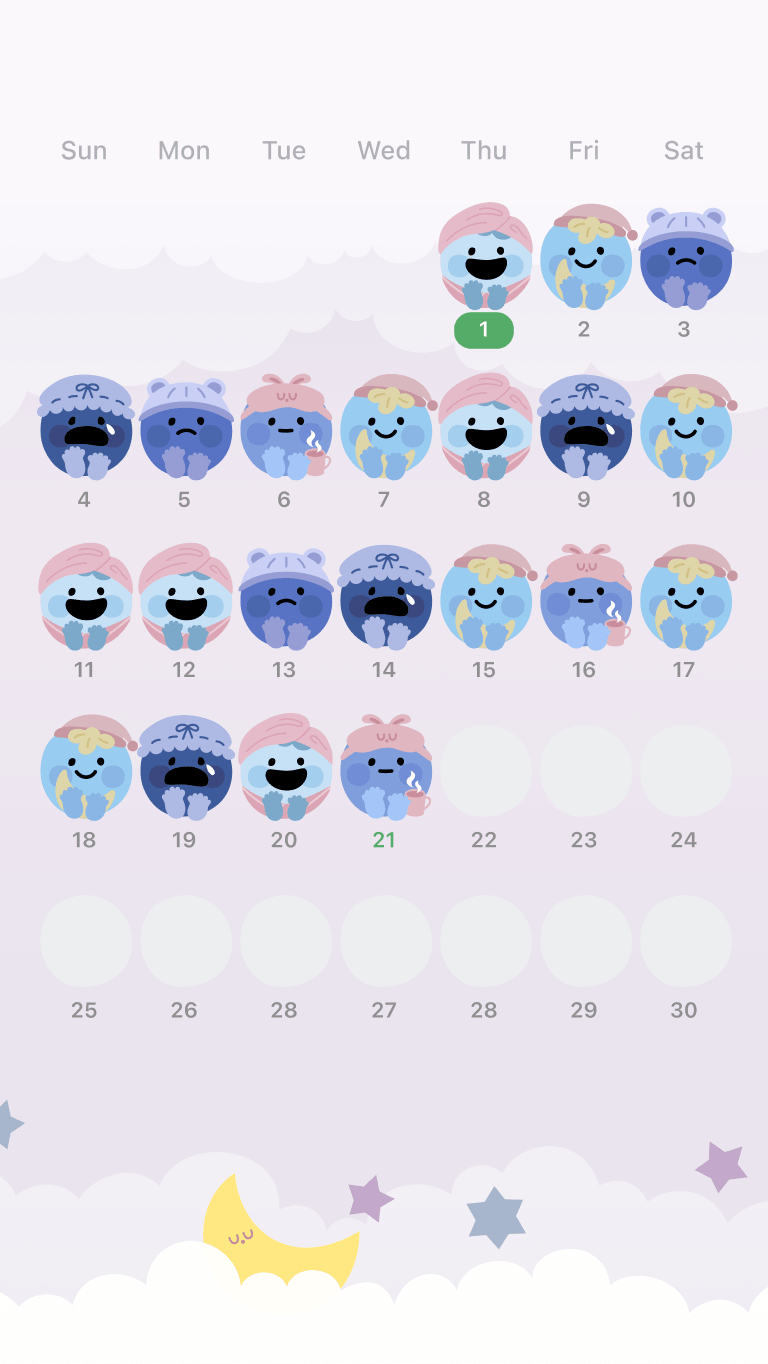
Task: Tap the empty day 30 slot
Action: [685, 942]
